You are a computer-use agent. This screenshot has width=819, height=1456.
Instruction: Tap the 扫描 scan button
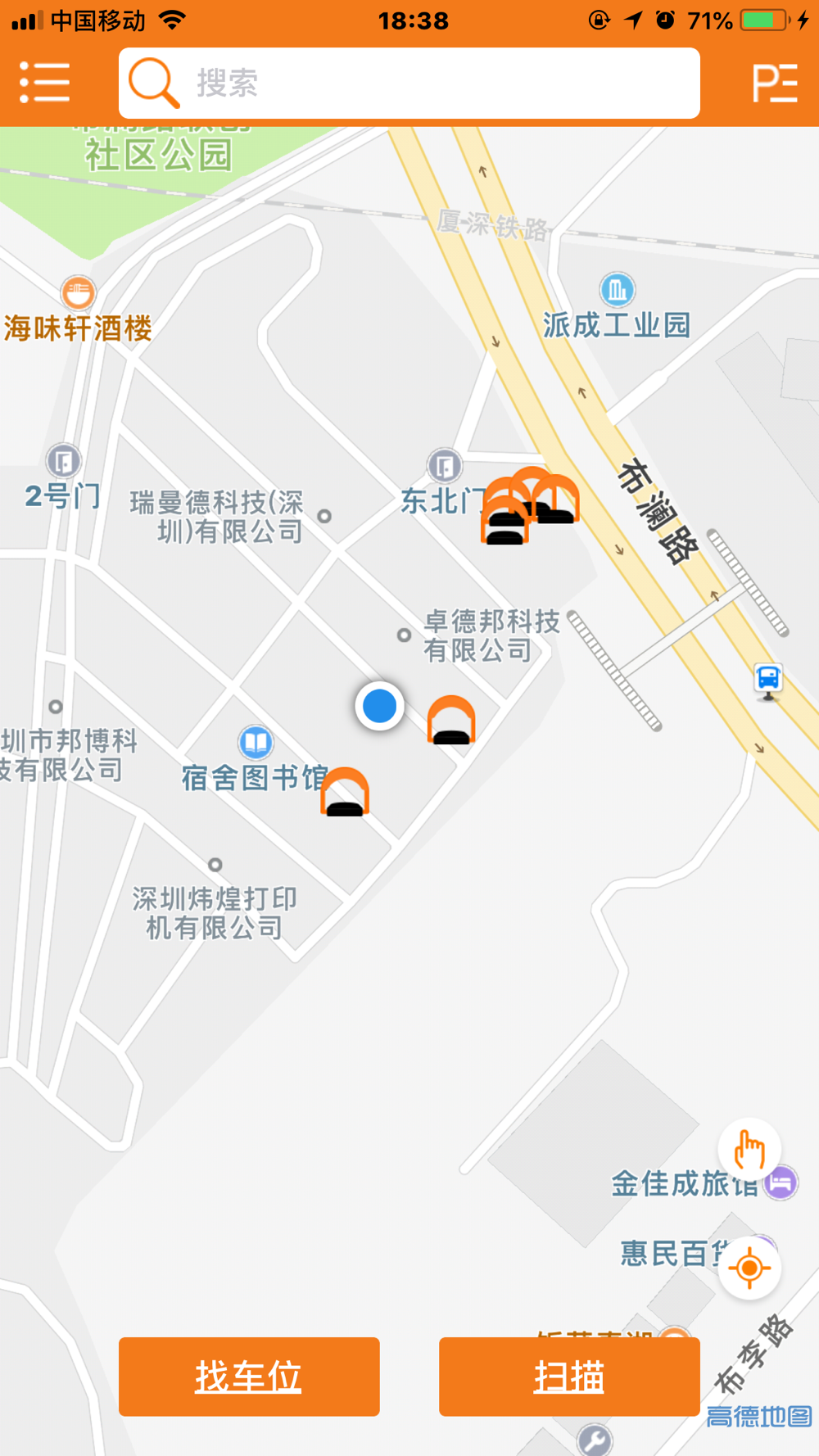click(x=569, y=1377)
